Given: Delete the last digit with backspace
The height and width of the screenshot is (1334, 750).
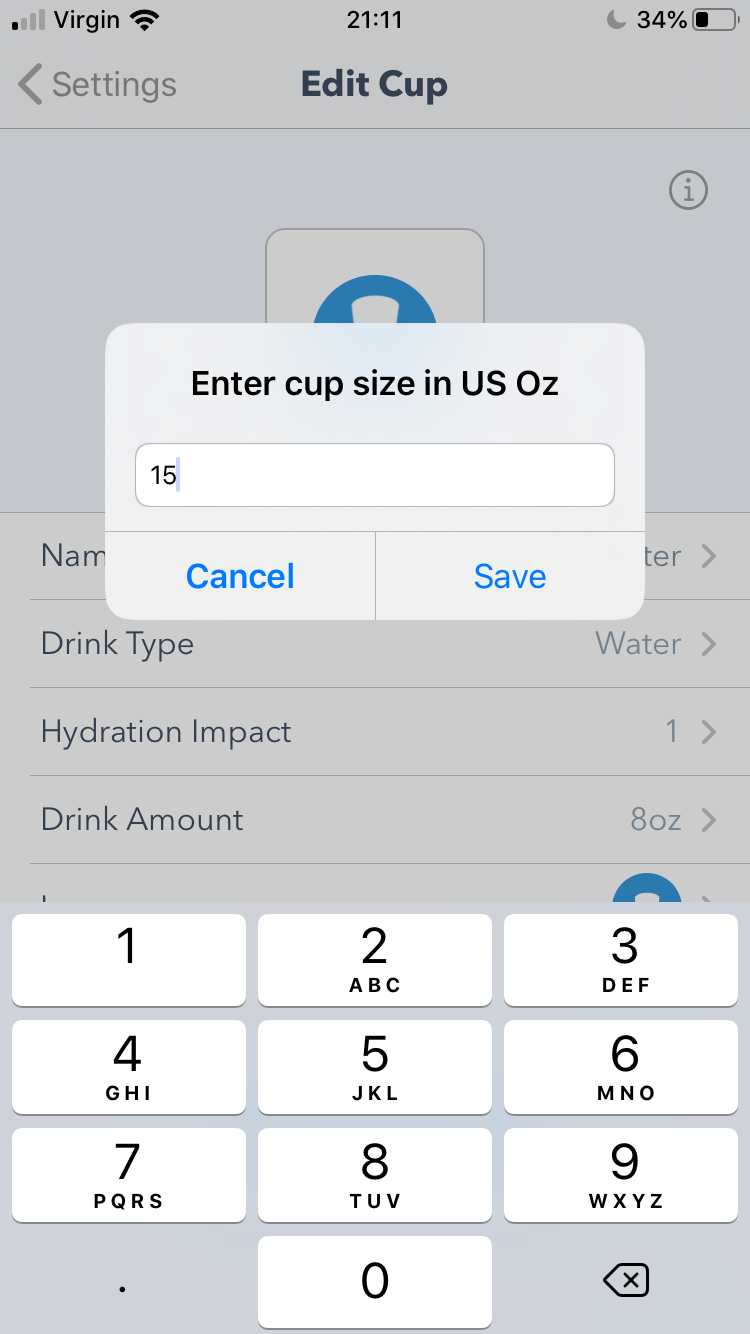Looking at the screenshot, I should click(626, 1280).
